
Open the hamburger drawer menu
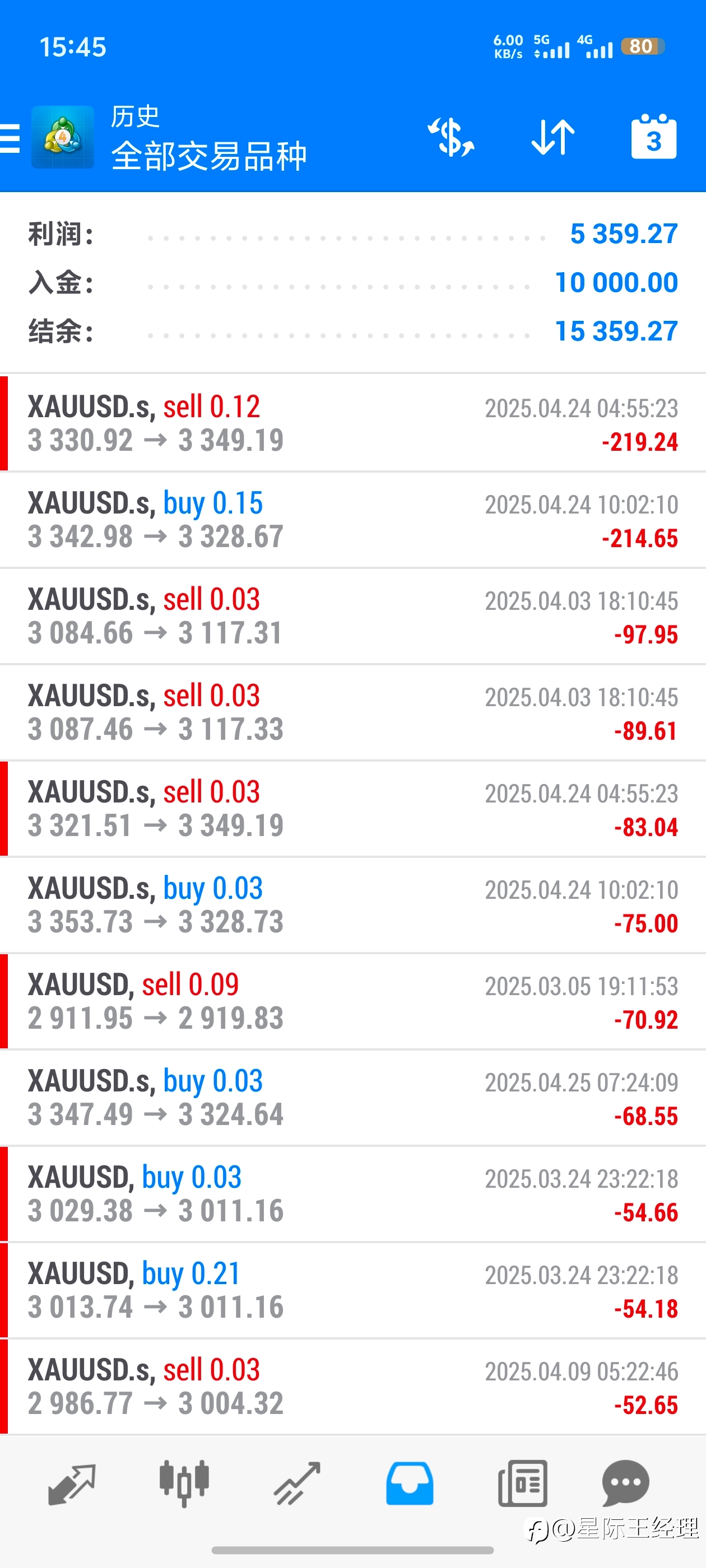10,138
